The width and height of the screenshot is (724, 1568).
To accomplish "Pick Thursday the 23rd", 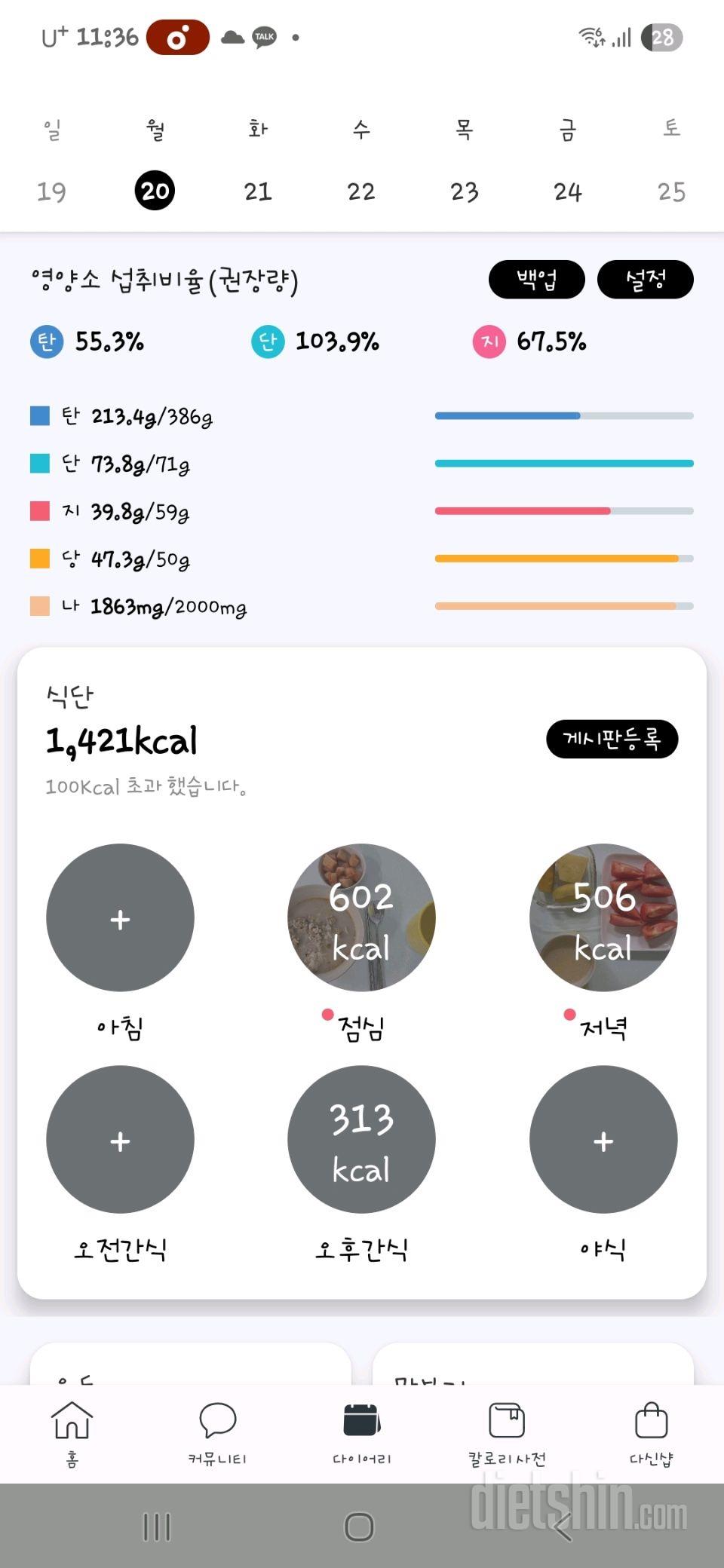I will [x=465, y=191].
